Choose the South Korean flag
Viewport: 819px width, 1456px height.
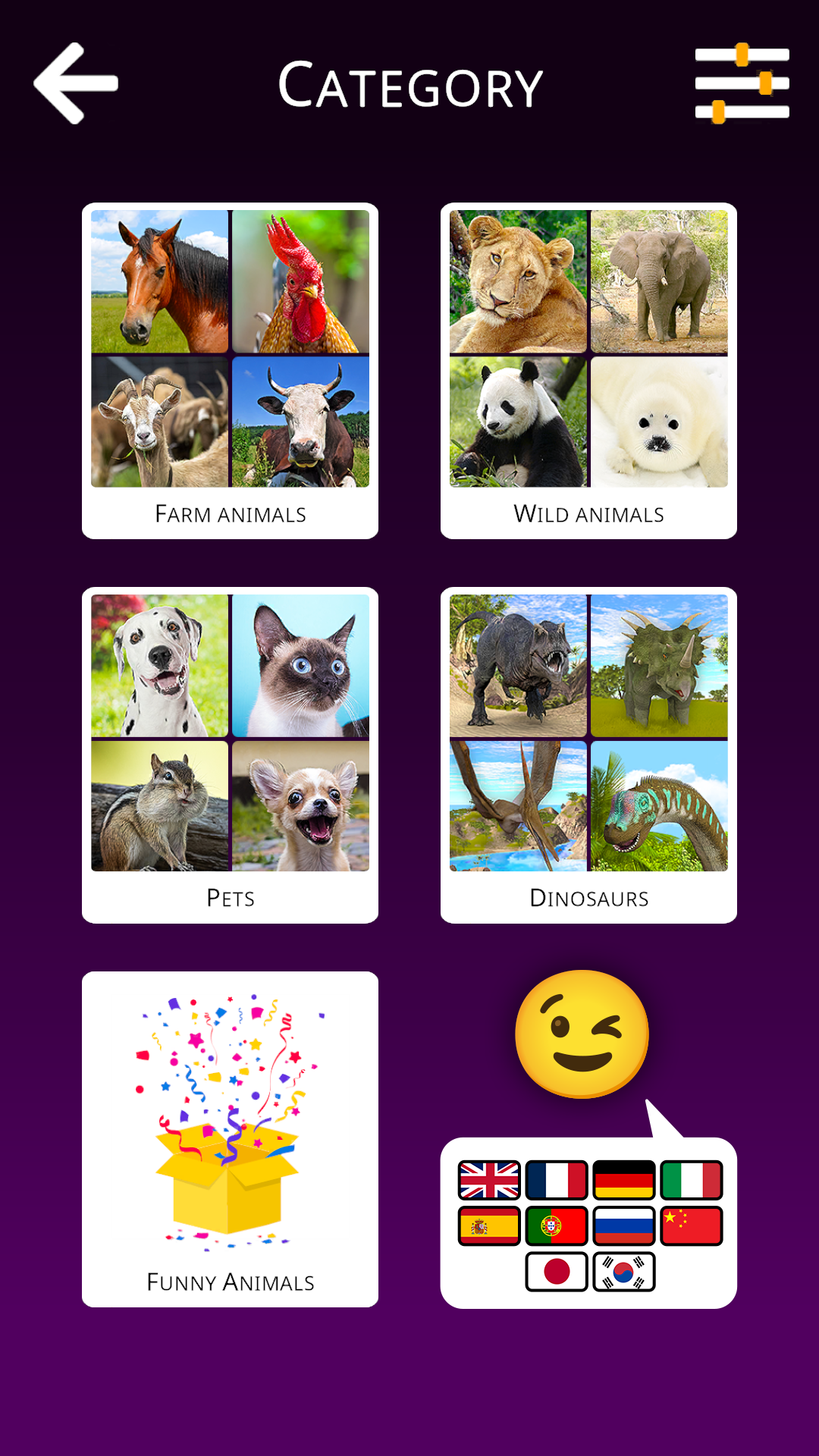point(623,1270)
